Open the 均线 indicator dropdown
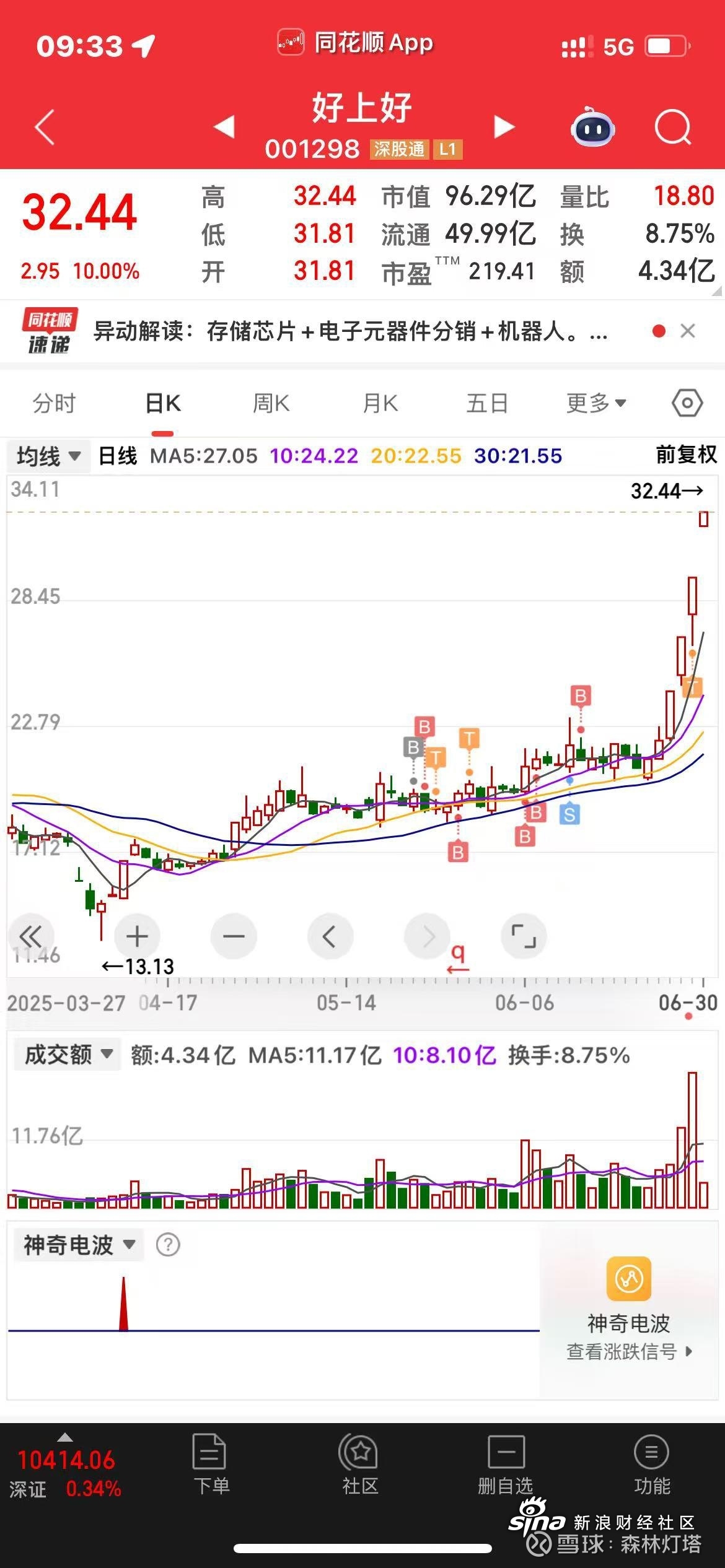Screen dimensions: 725x1568 pos(49,456)
